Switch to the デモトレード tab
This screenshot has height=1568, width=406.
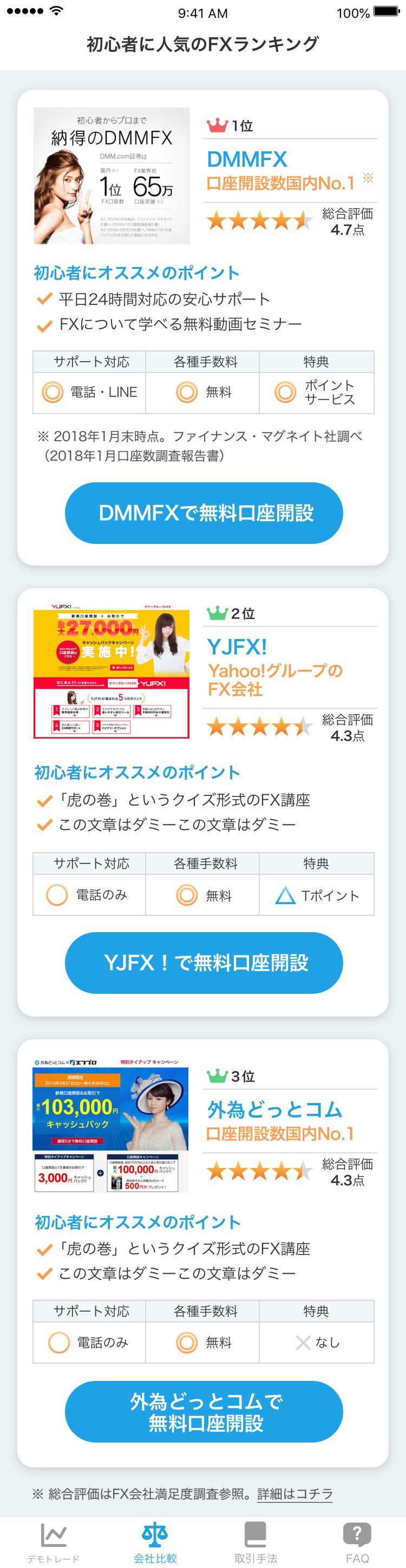click(x=54, y=1543)
